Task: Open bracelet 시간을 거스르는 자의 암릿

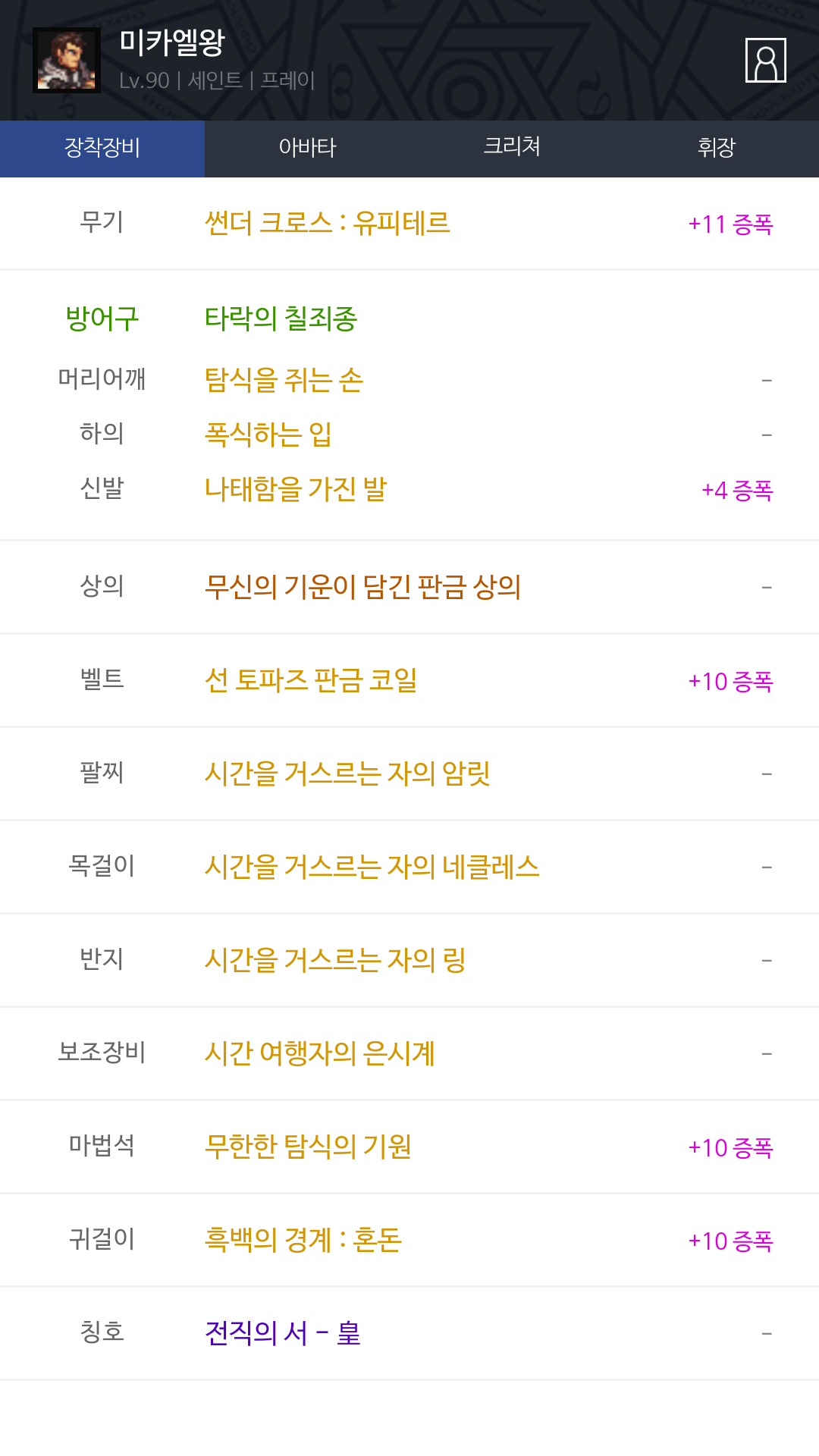Action: pyautogui.click(x=347, y=773)
